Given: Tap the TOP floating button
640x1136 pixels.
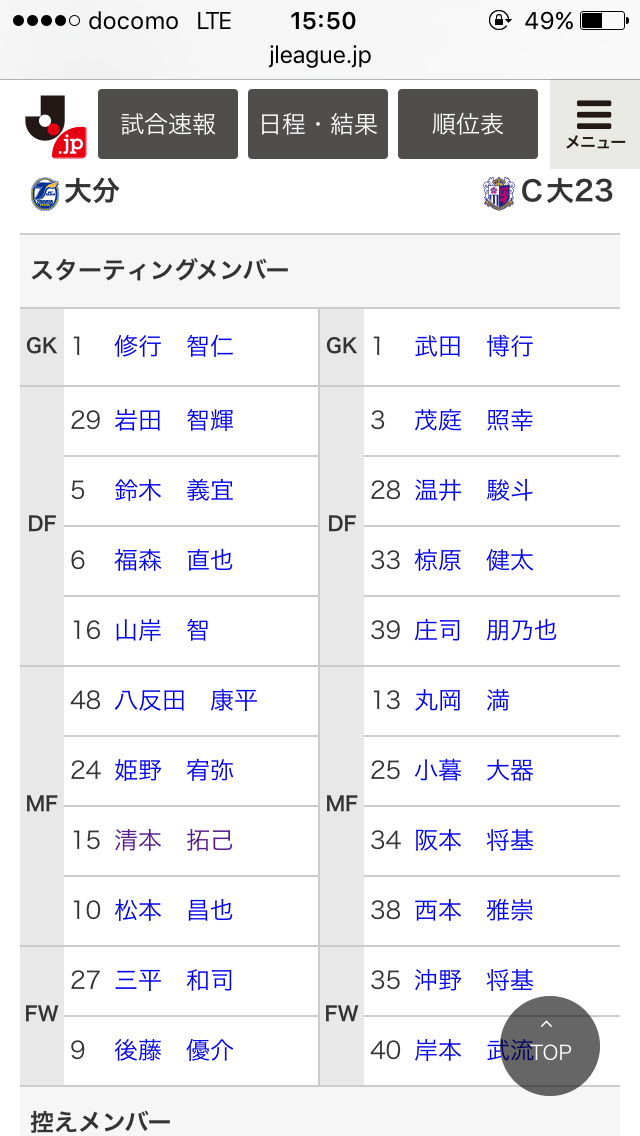Looking at the screenshot, I should (550, 1045).
